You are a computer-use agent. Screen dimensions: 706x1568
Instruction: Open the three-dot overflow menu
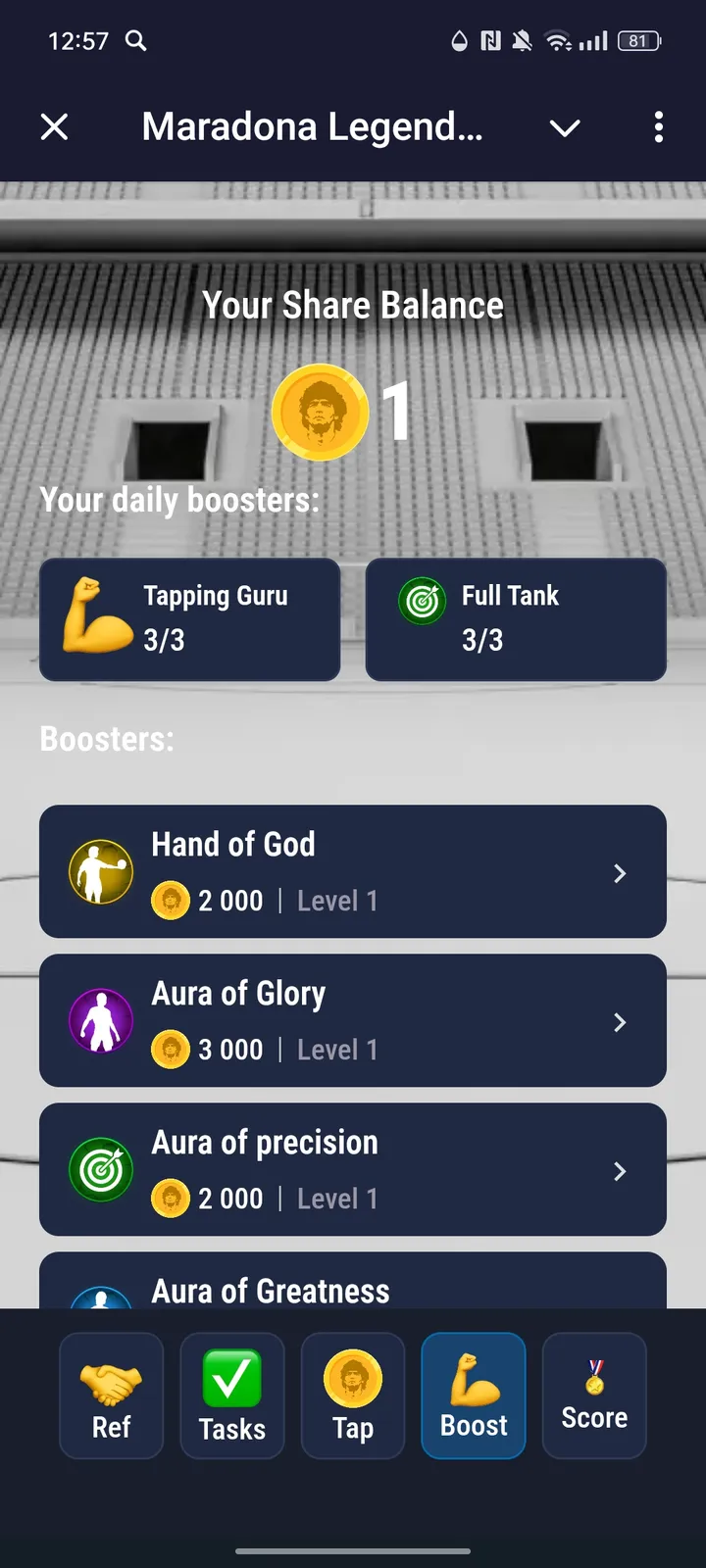click(x=658, y=126)
